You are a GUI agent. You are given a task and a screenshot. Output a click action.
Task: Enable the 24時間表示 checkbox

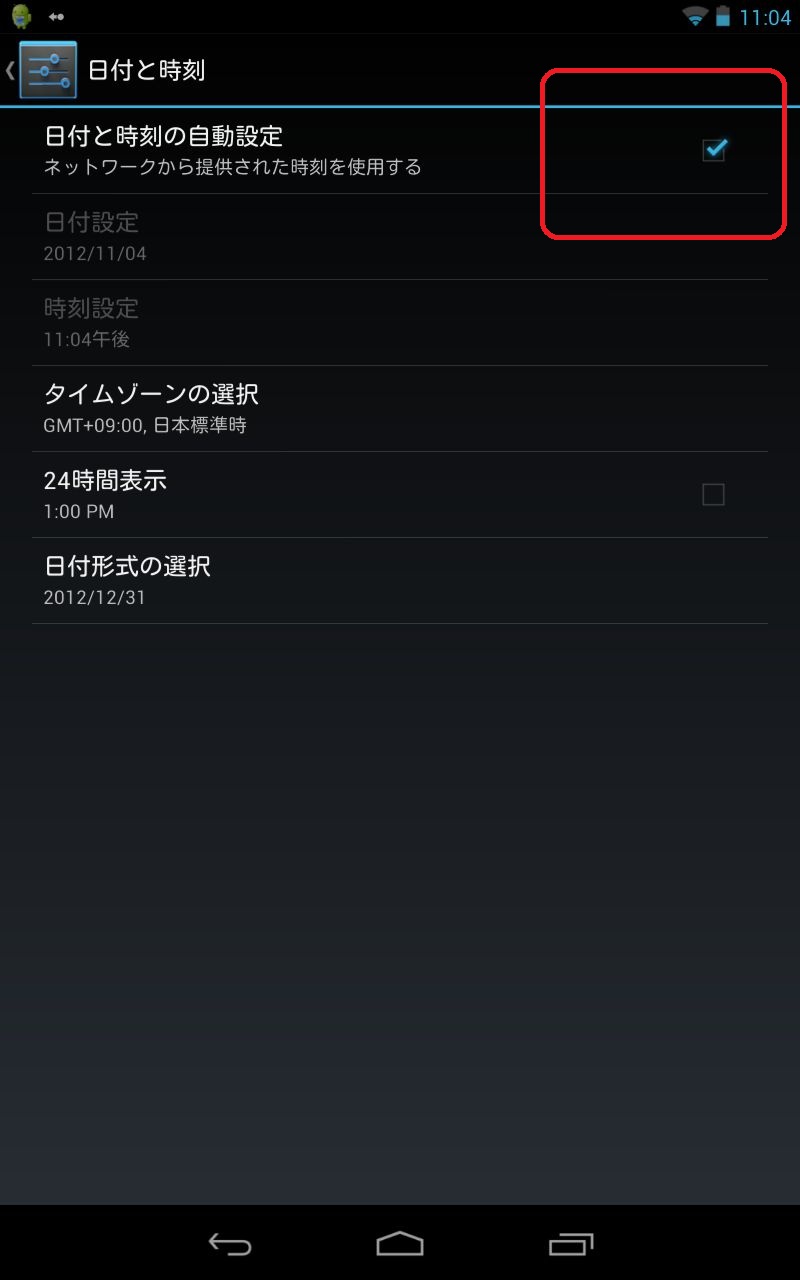[x=713, y=494]
